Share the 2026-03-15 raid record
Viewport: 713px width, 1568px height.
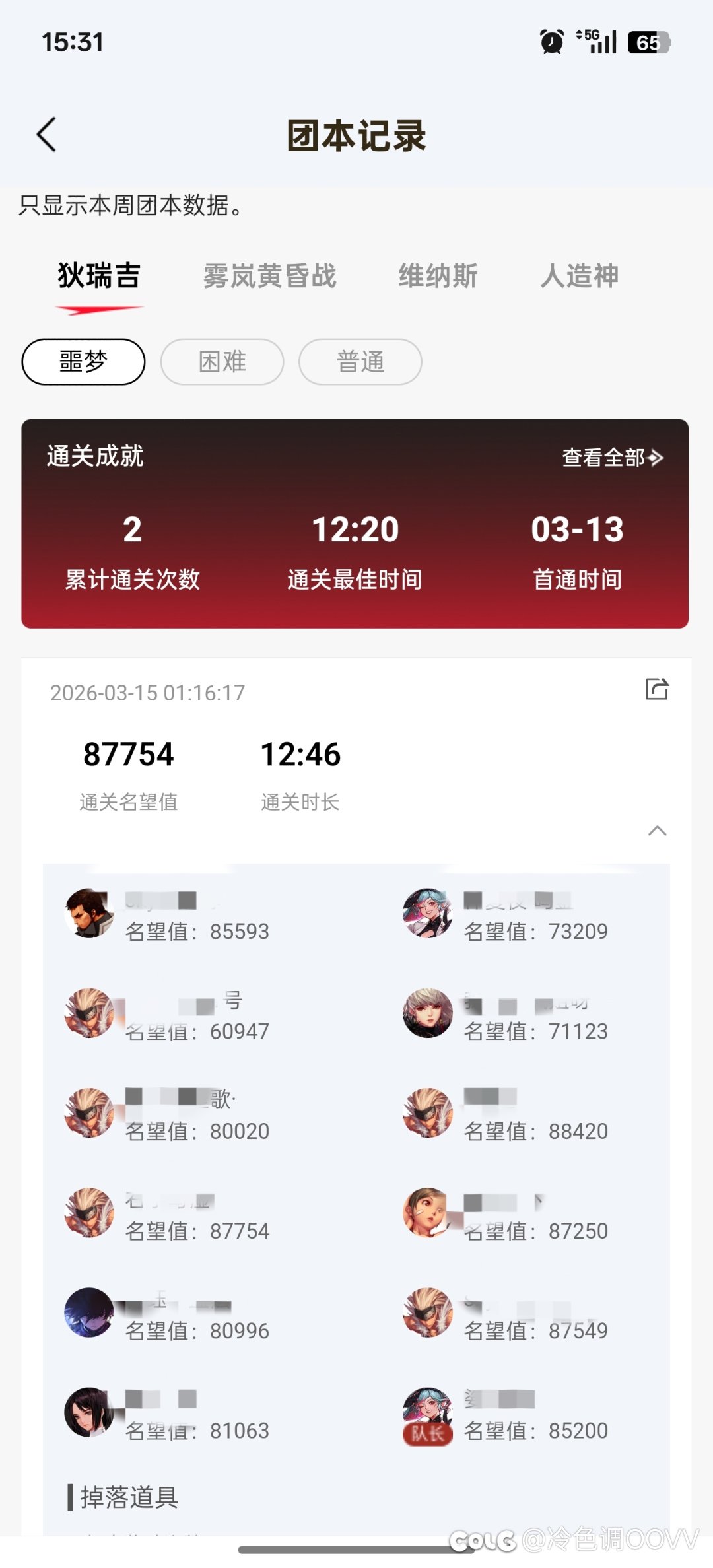(656, 689)
